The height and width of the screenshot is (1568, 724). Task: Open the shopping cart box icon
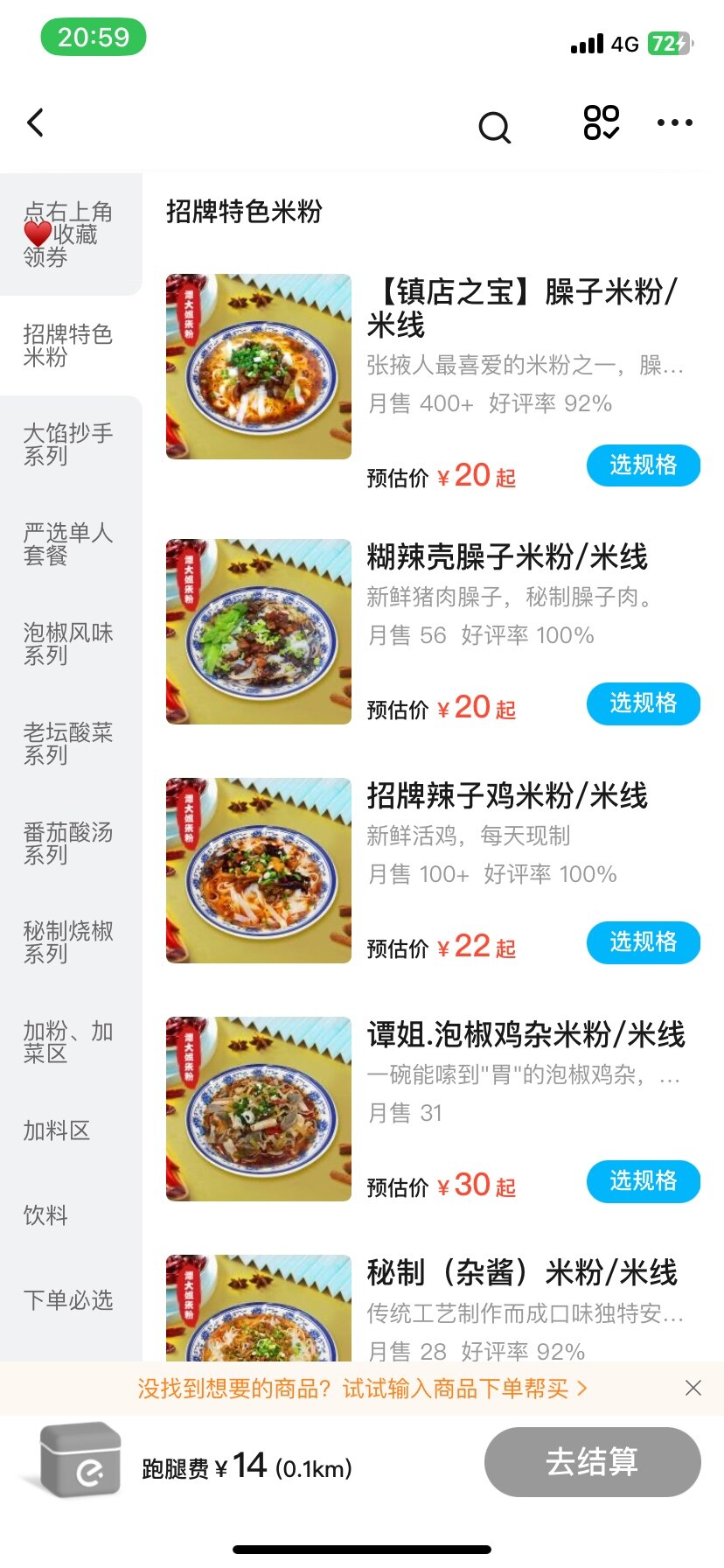click(x=80, y=1459)
